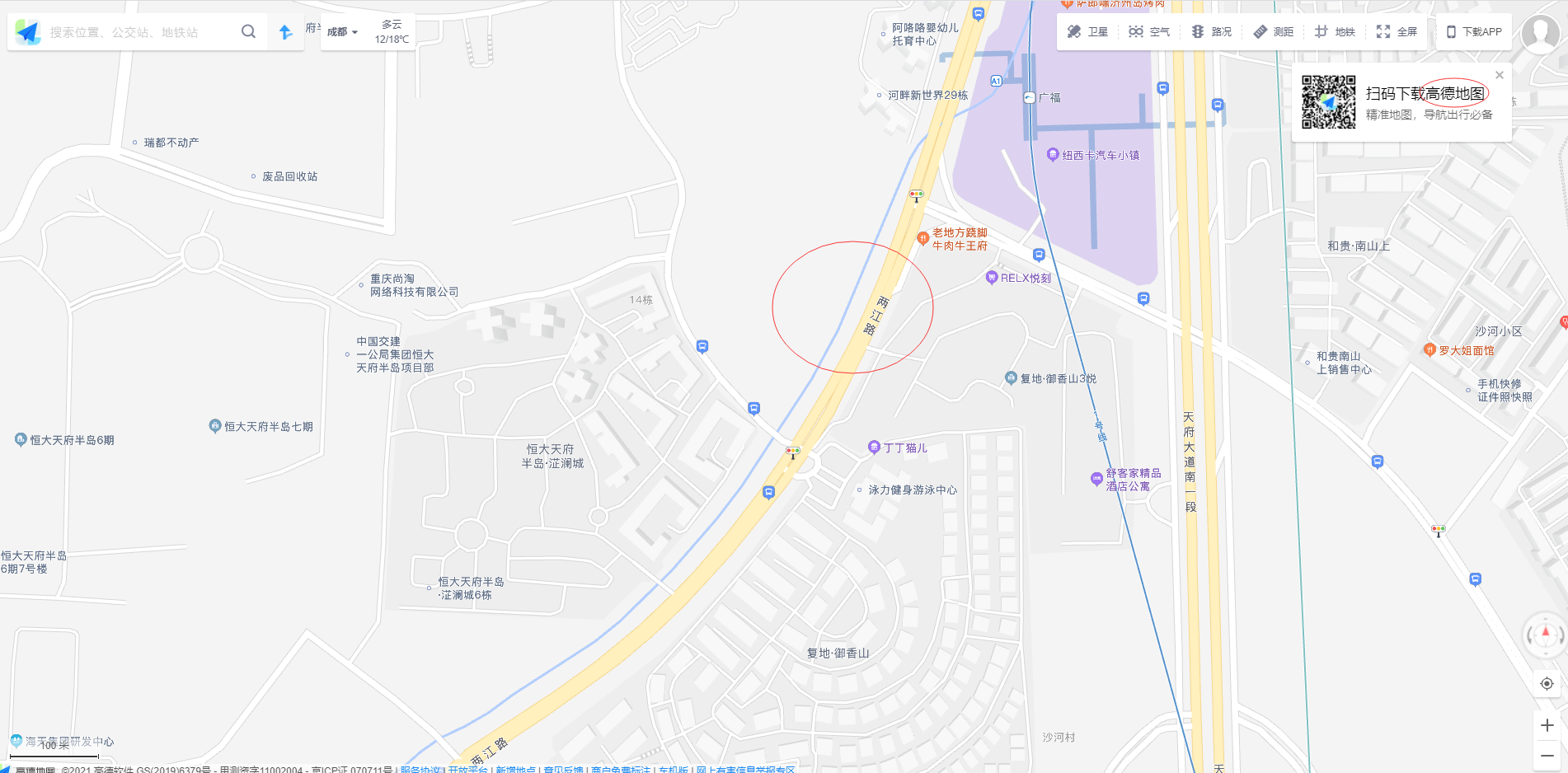Click the magnifier search icon

pos(248,32)
